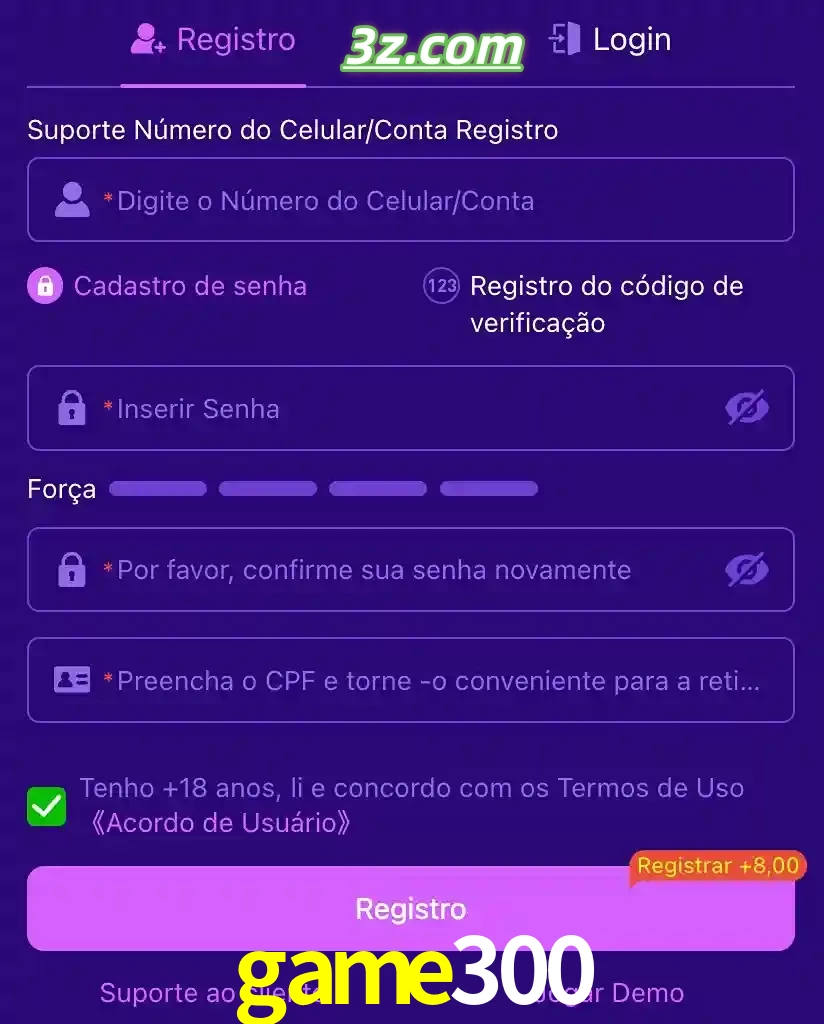Screen dimensions: 824x1024
Task: Reveal the confirmation password
Action: 746,570
